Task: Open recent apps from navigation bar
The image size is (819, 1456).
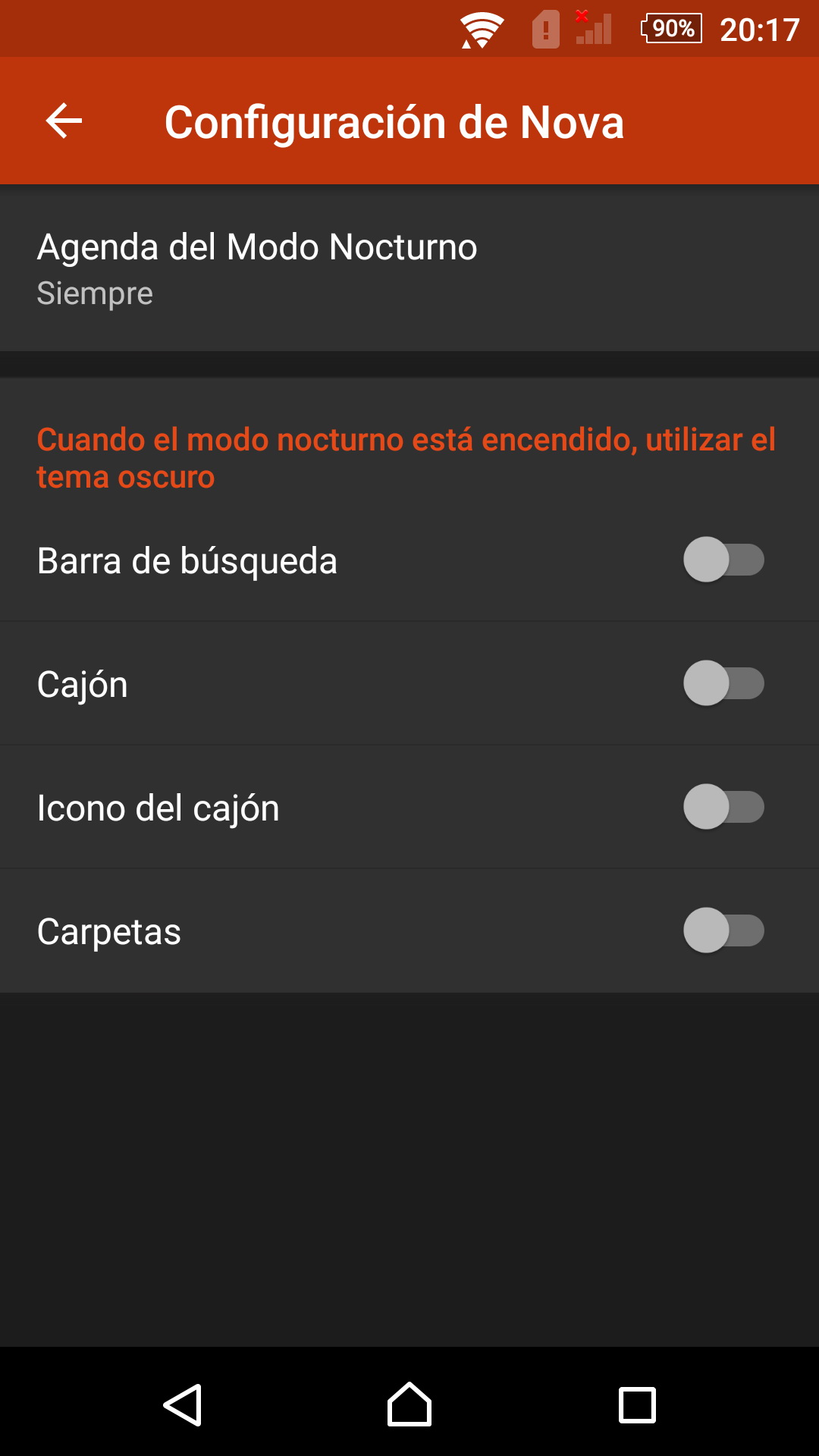Action: 637,1404
